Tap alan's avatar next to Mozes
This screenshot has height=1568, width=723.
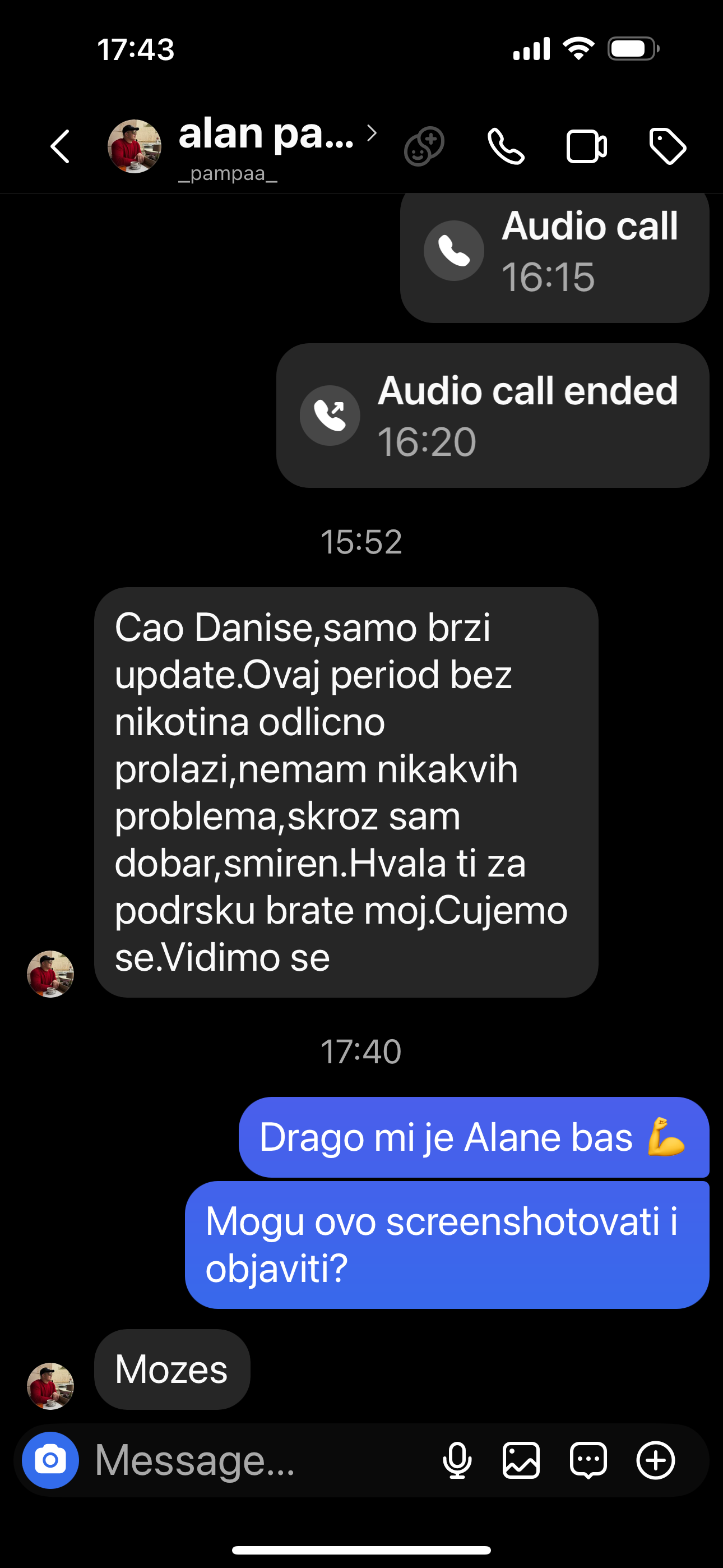(x=50, y=1386)
